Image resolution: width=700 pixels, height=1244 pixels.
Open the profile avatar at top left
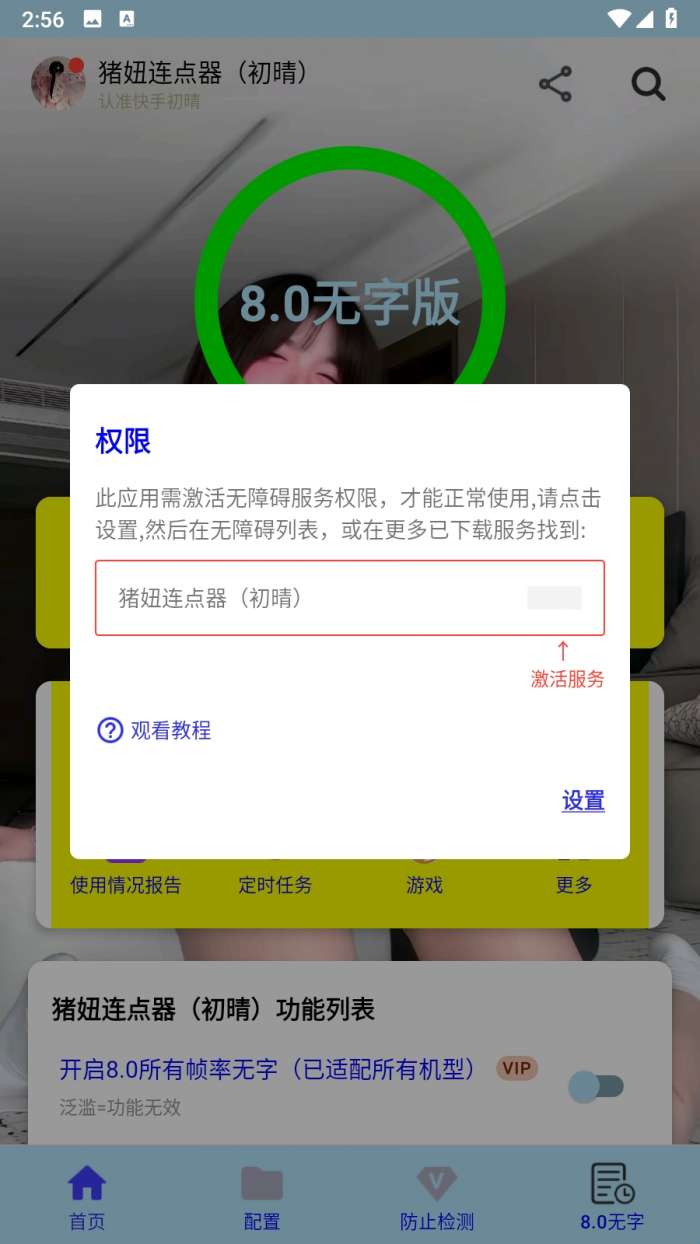(x=57, y=83)
